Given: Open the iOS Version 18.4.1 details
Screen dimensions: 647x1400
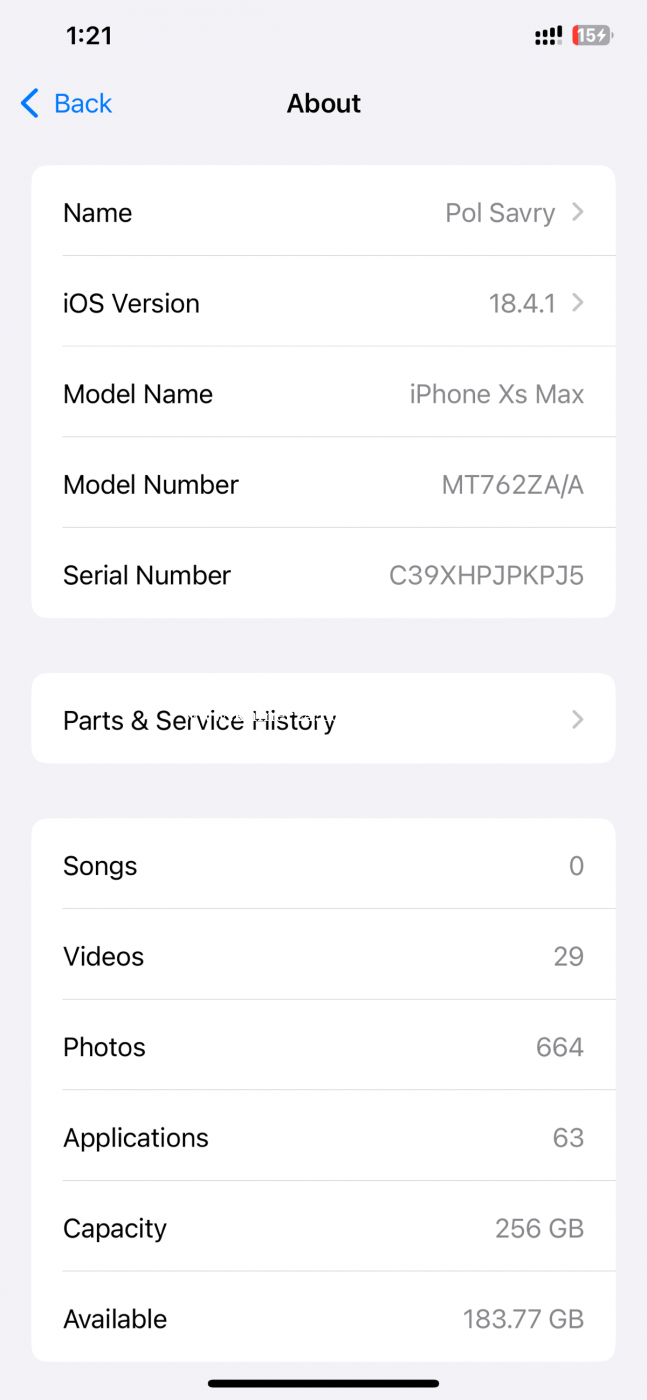Looking at the screenshot, I should [x=323, y=303].
